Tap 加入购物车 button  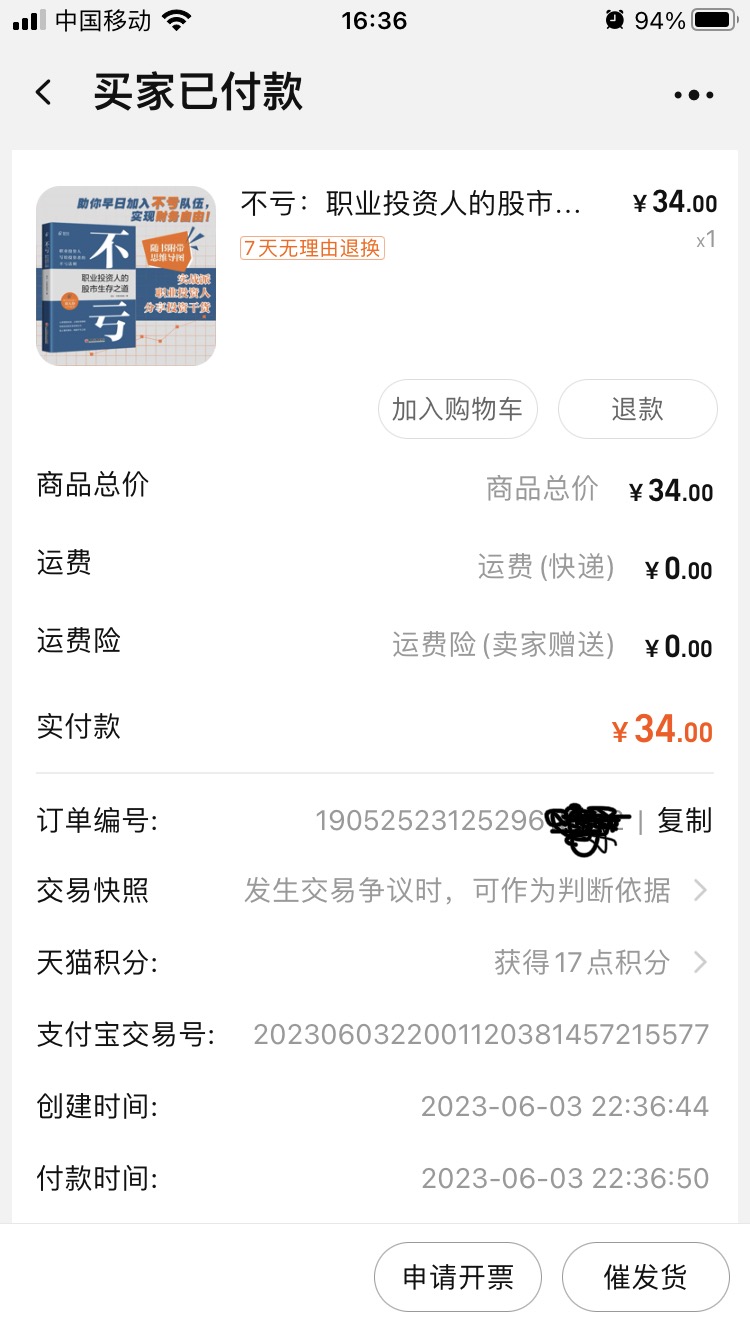[457, 409]
